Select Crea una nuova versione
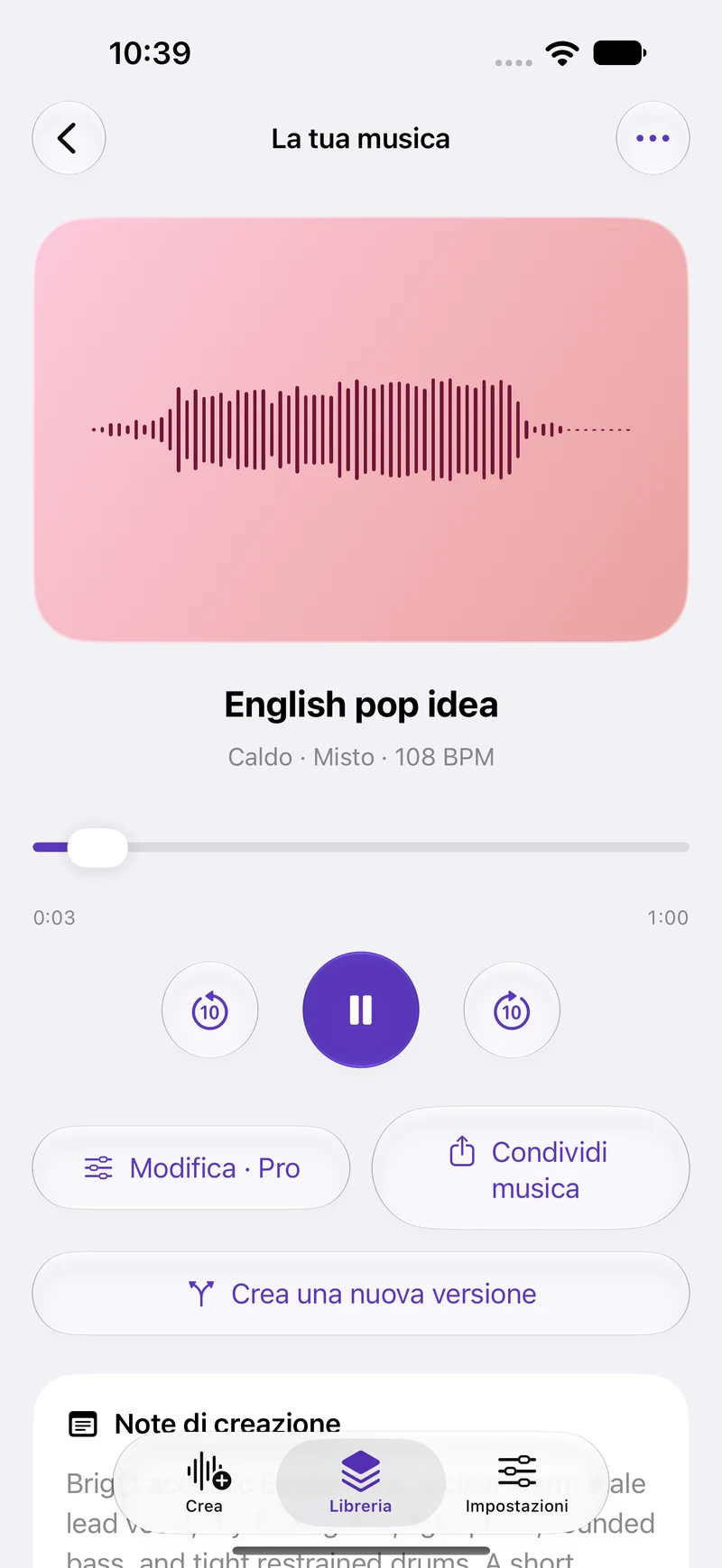 pos(361,1294)
